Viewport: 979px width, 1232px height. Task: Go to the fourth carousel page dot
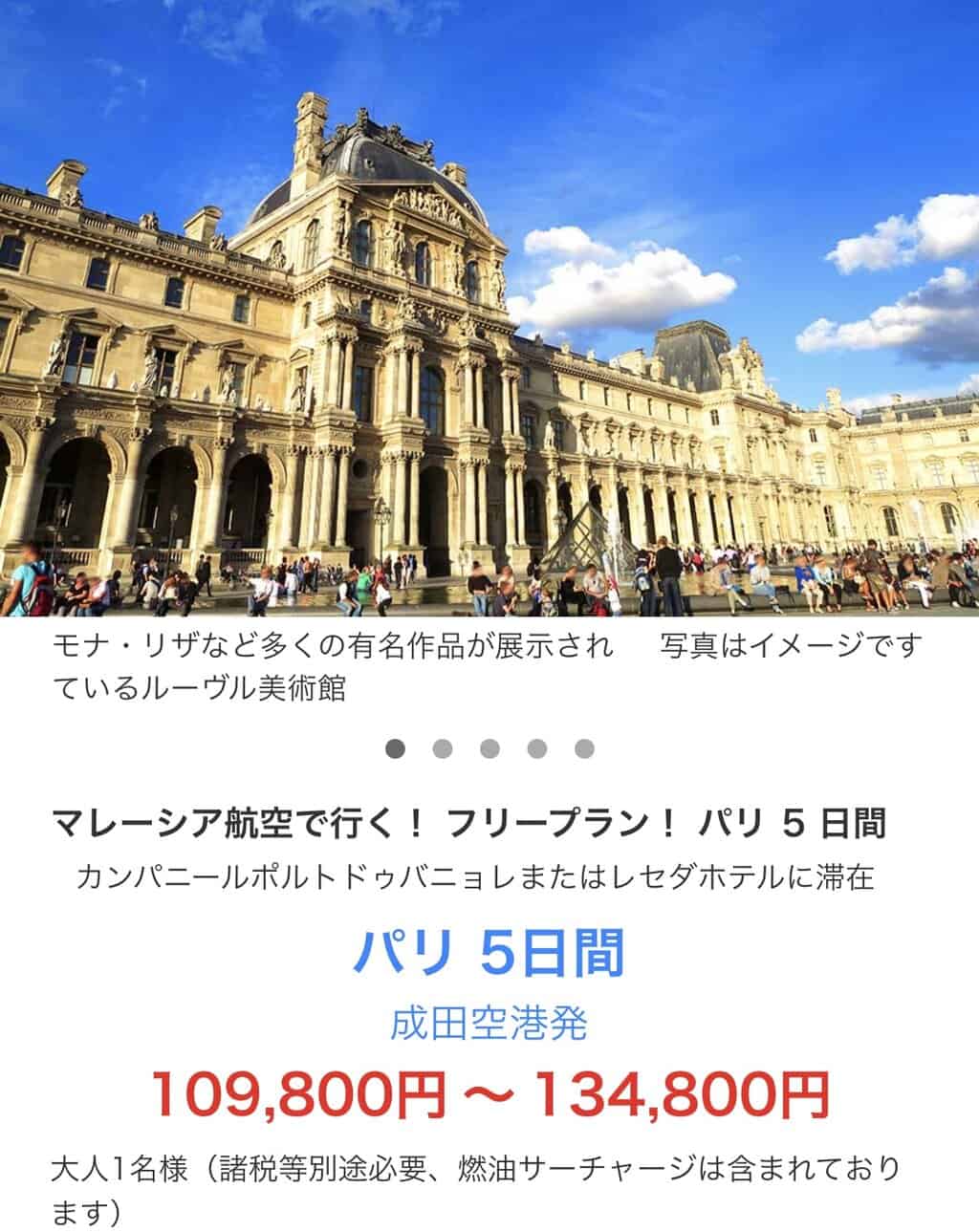click(537, 748)
